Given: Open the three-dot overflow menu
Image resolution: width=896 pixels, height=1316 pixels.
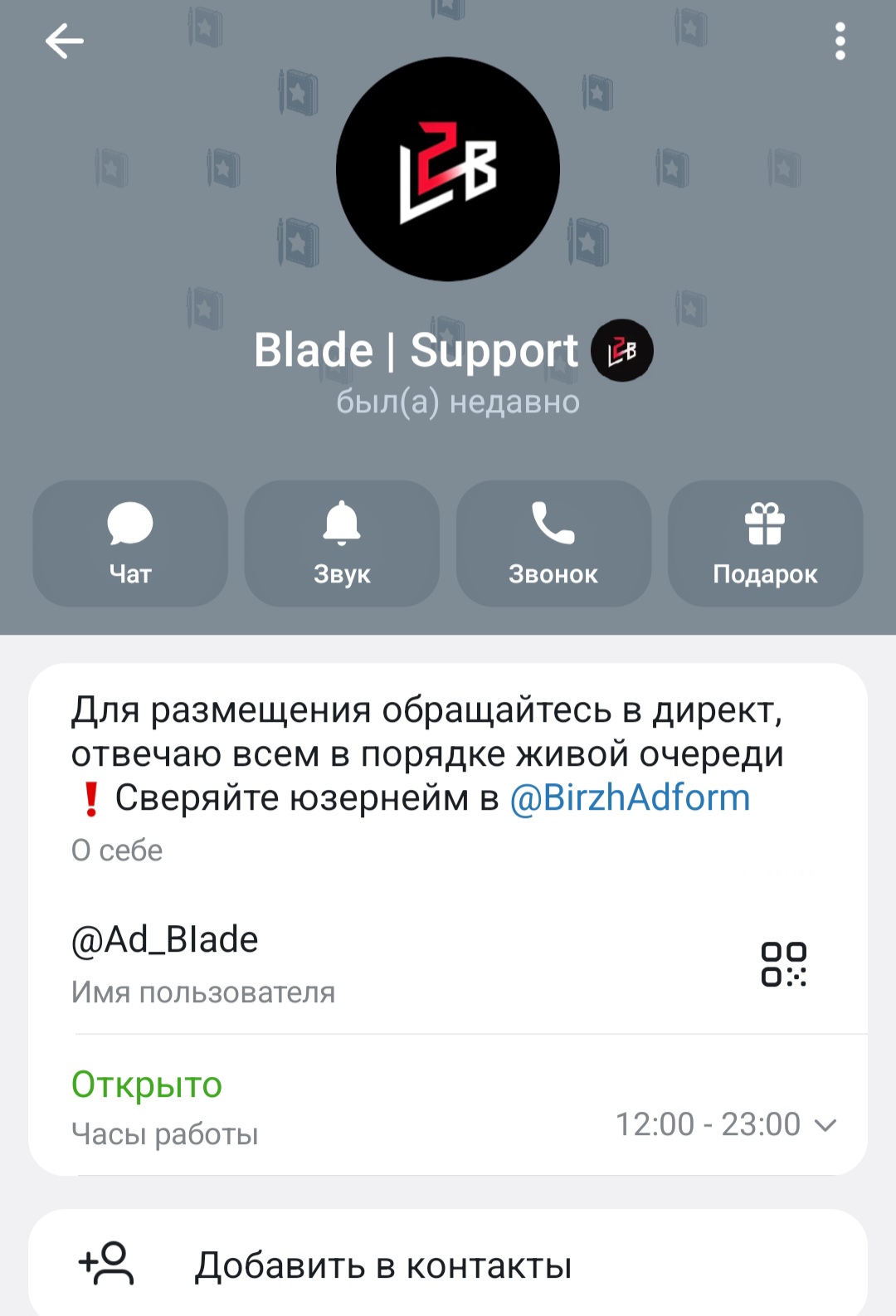Looking at the screenshot, I should click(x=840, y=41).
